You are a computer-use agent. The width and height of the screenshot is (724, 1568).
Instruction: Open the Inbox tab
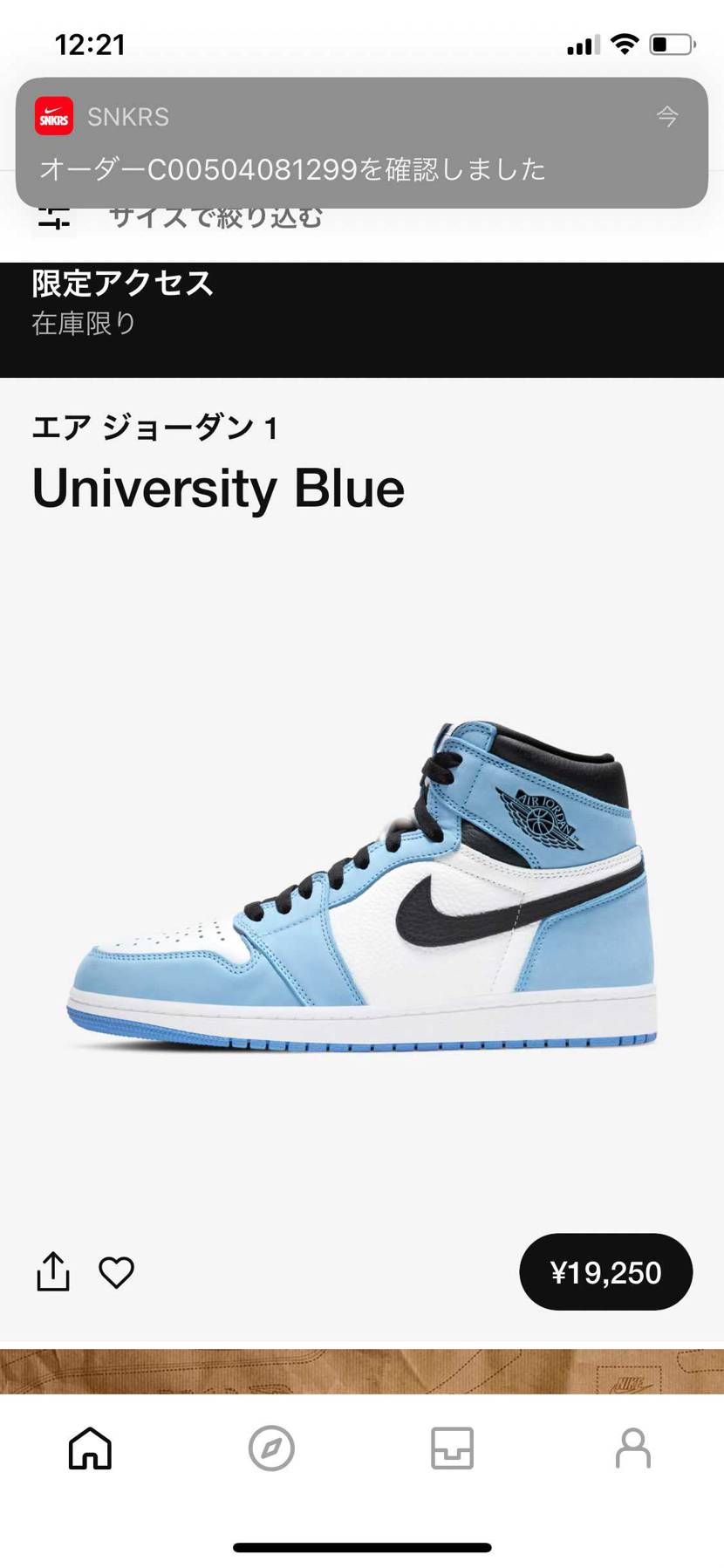(452, 1448)
